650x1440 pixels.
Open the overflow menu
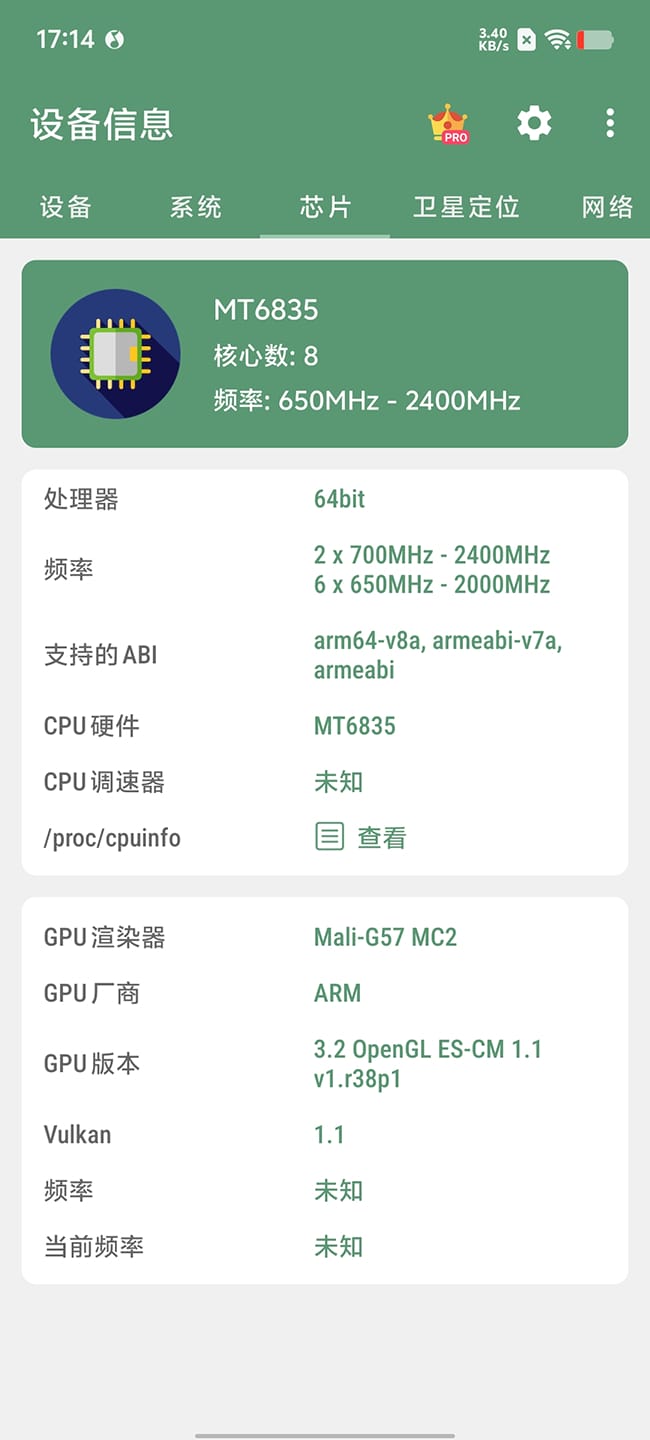[x=610, y=123]
